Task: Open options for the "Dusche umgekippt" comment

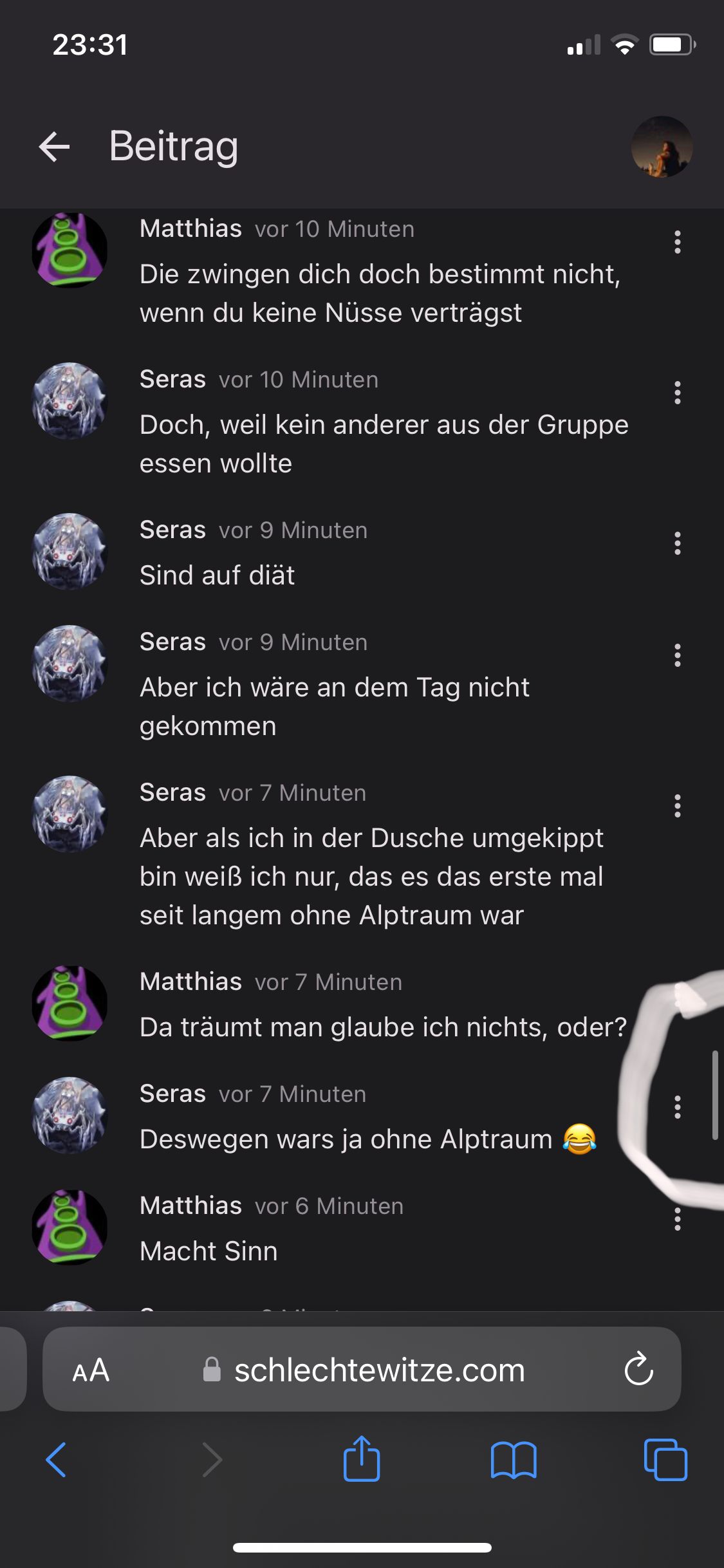Action: coord(677,806)
